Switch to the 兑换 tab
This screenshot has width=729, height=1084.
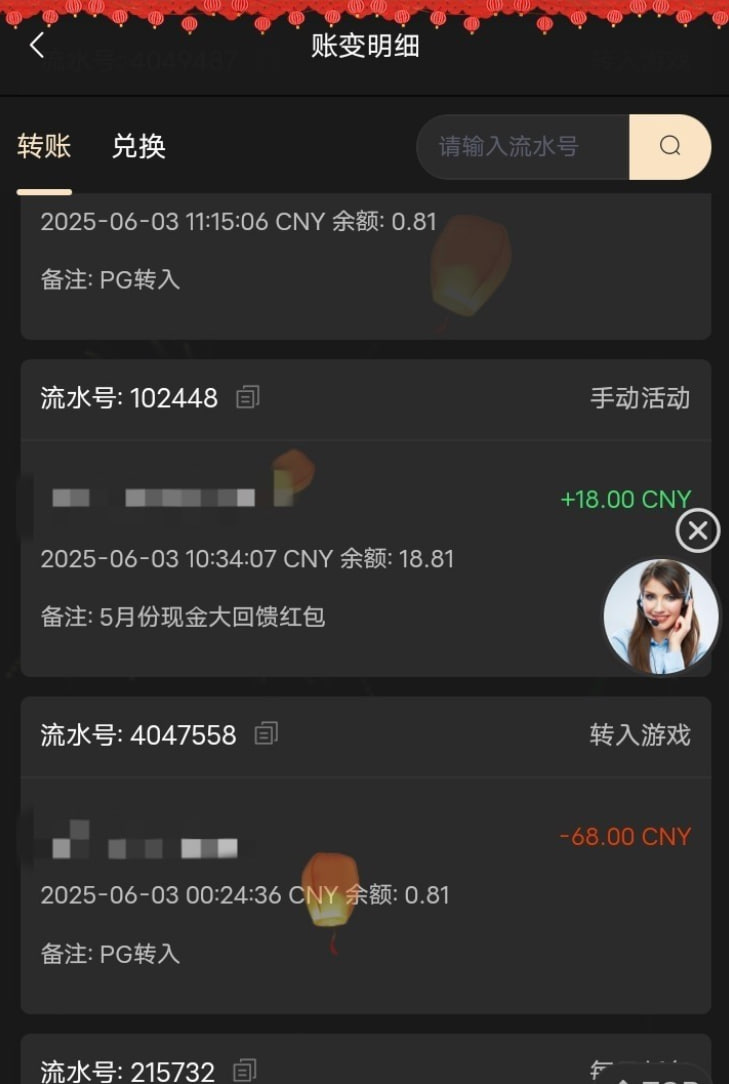(138, 147)
